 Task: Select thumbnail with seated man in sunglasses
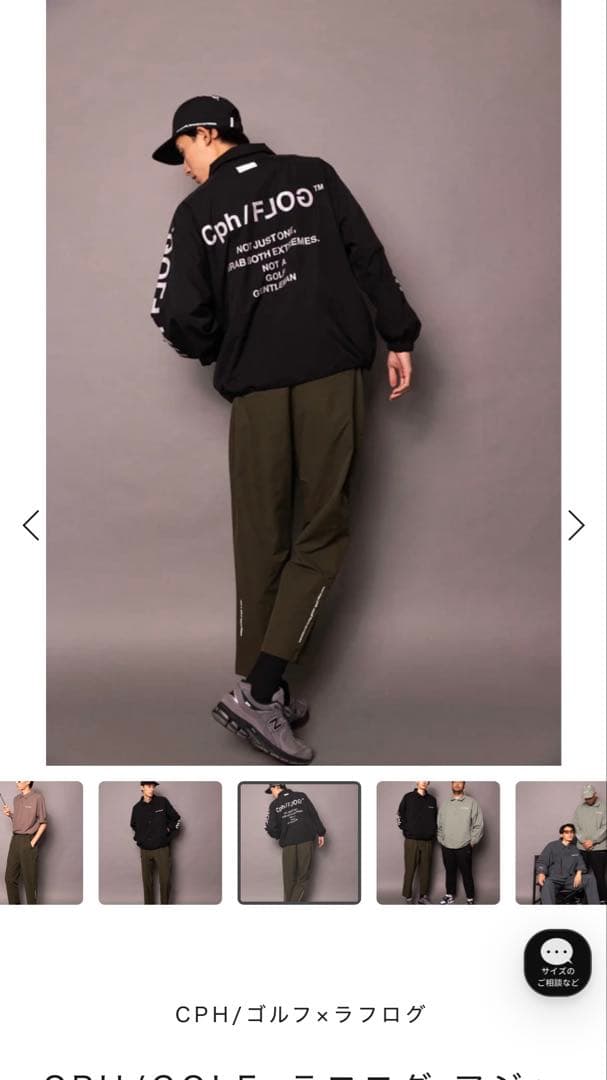pyautogui.click(x=562, y=843)
